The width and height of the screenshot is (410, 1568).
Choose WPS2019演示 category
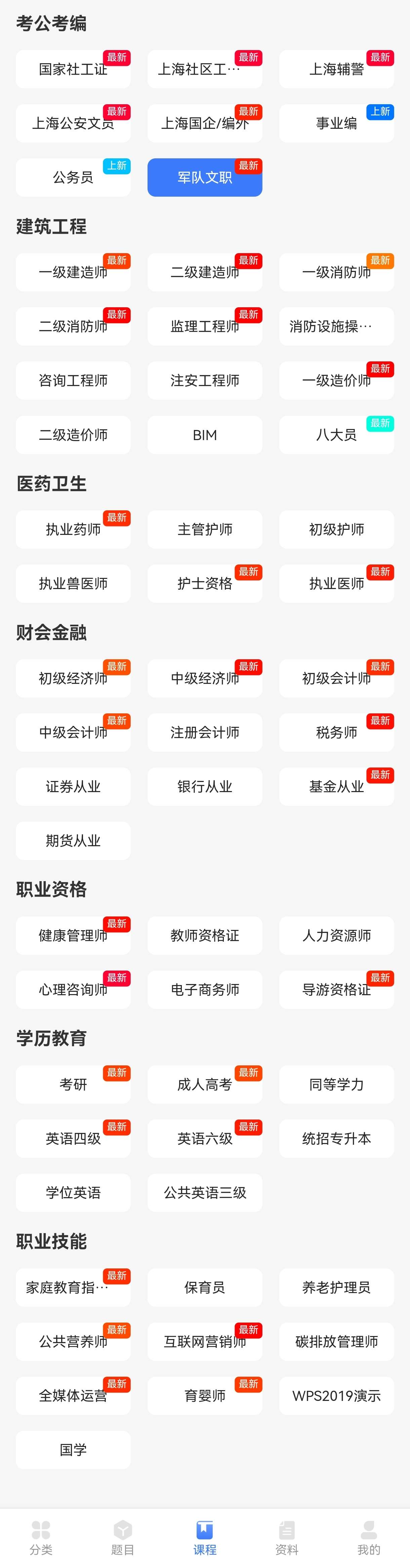[x=336, y=1396]
